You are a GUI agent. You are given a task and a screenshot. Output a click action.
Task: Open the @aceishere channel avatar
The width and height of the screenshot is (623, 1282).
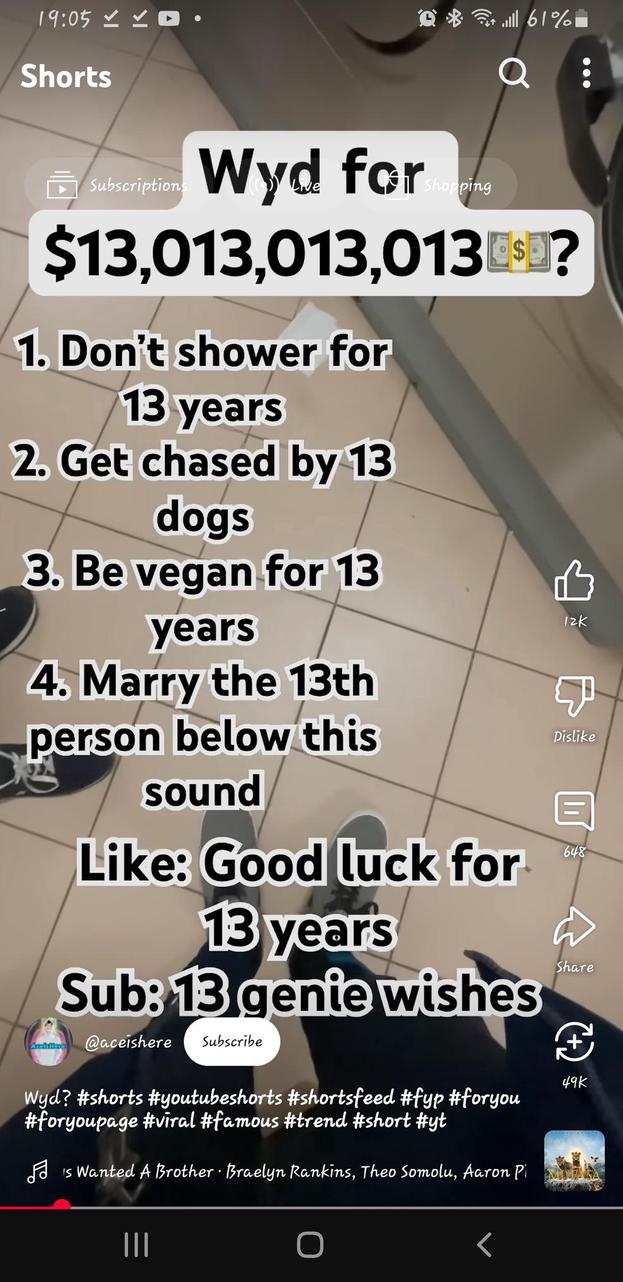49,1041
